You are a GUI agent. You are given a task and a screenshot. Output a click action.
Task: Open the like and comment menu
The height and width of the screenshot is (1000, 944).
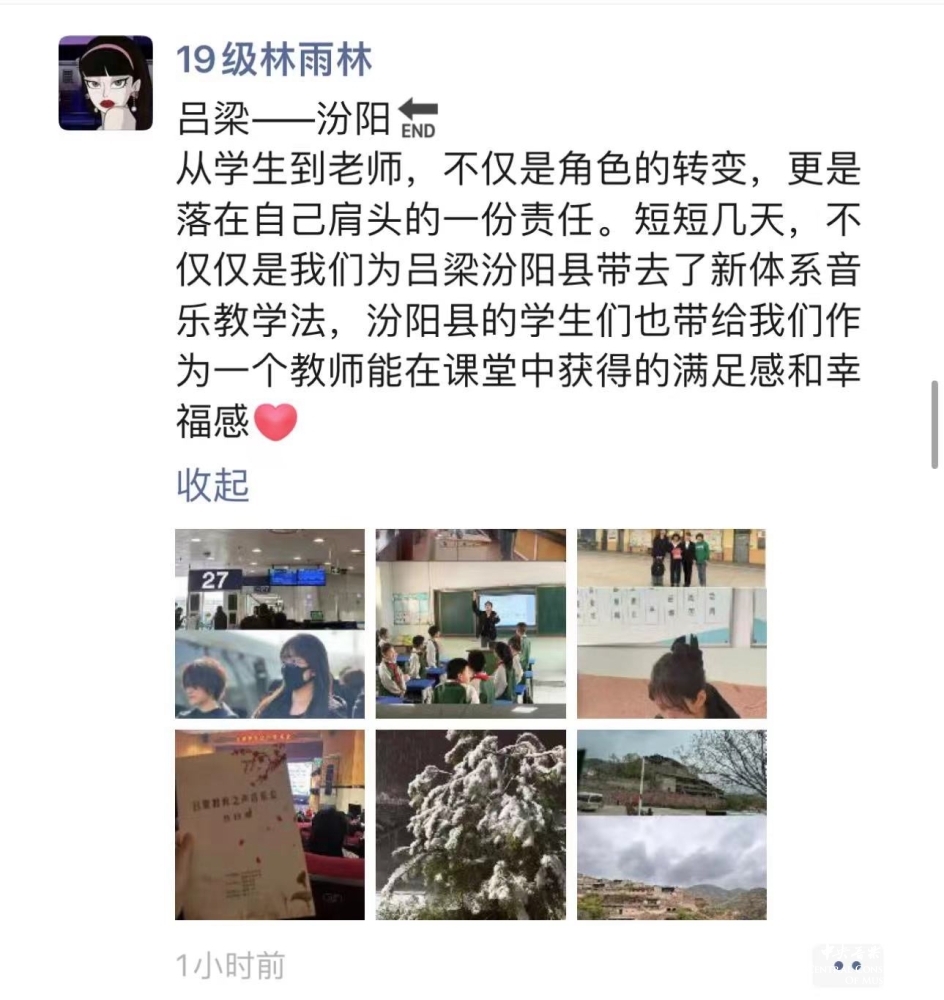tap(846, 965)
